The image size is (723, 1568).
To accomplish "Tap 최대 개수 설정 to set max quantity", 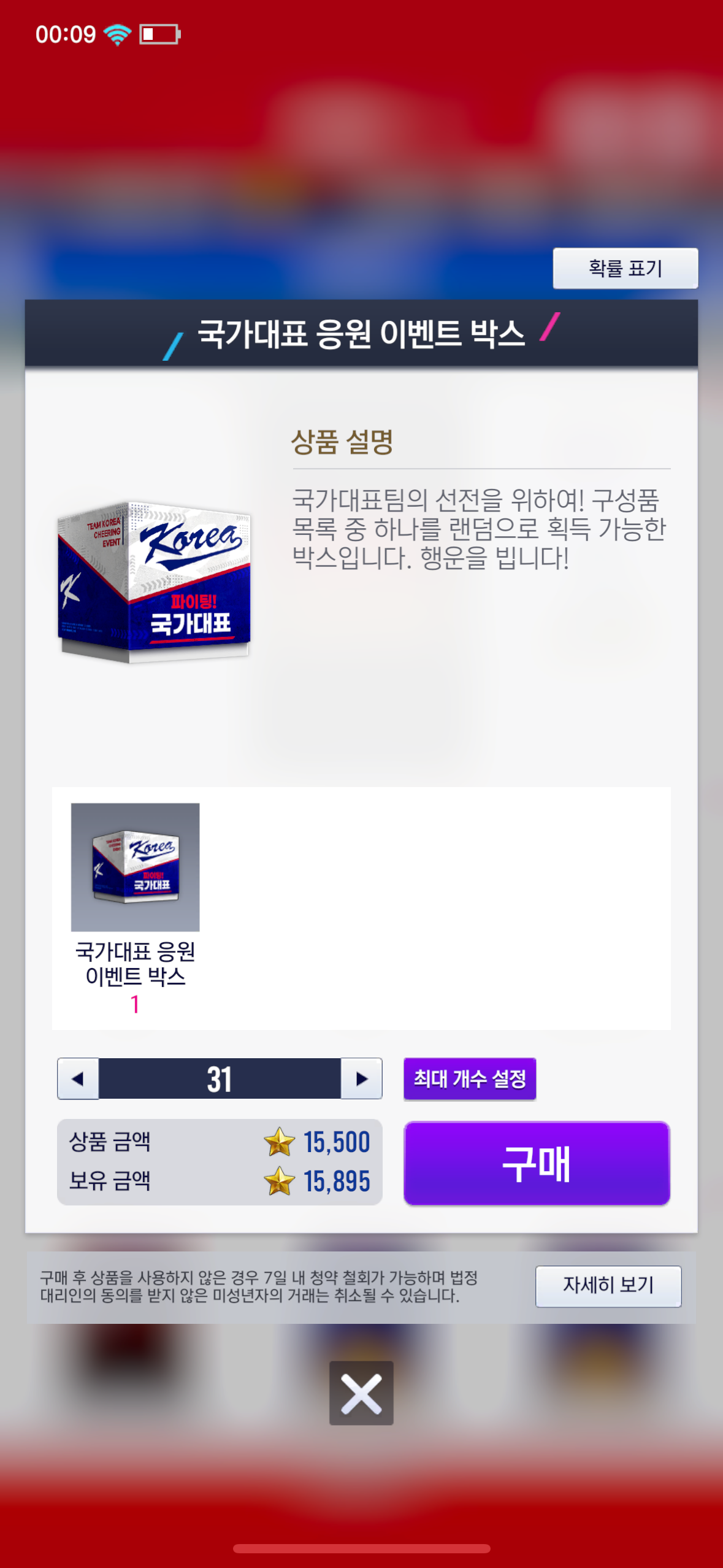I will [x=470, y=1078].
